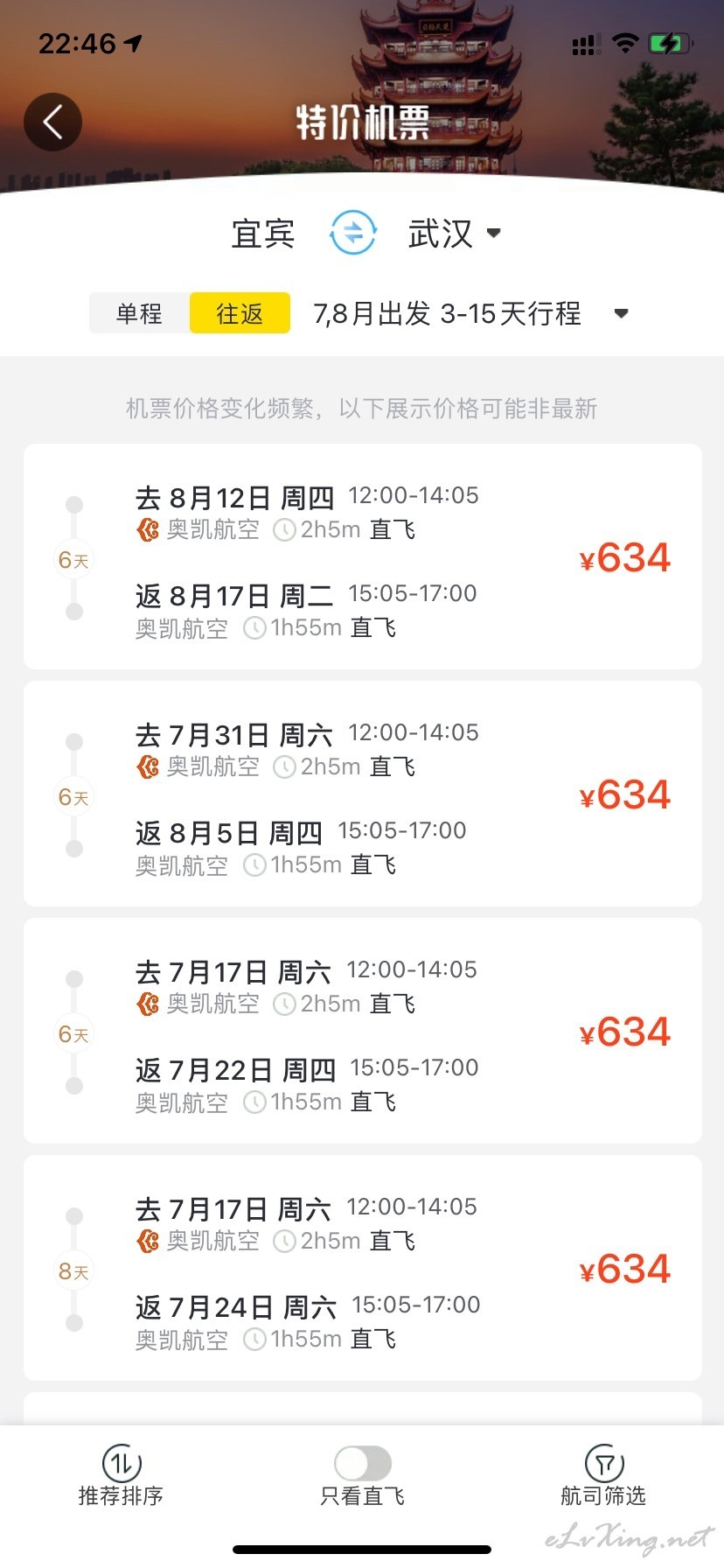Change the departure city 宜宾
724x1568 pixels.
(x=263, y=234)
